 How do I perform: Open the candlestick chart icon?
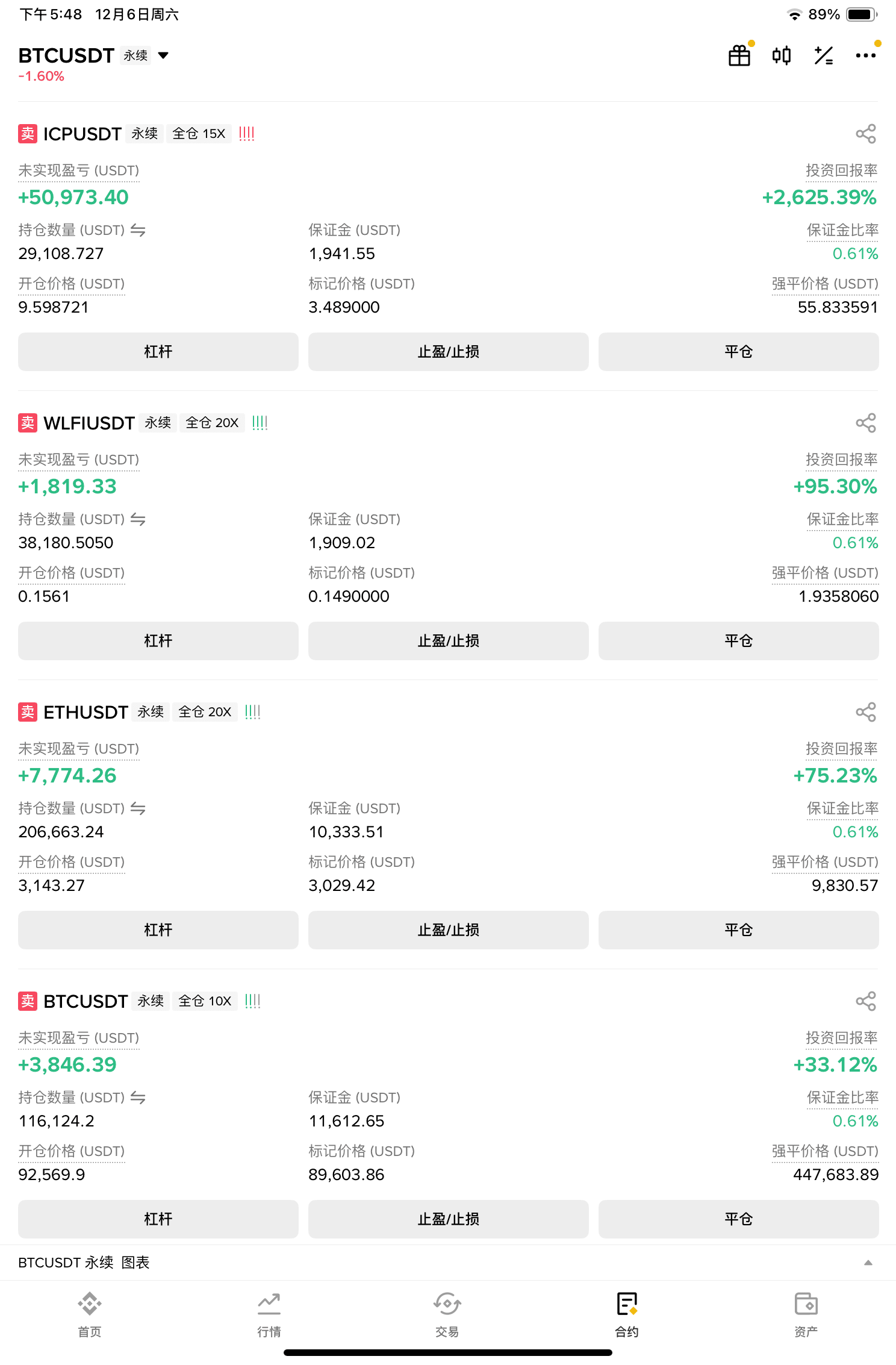point(781,56)
